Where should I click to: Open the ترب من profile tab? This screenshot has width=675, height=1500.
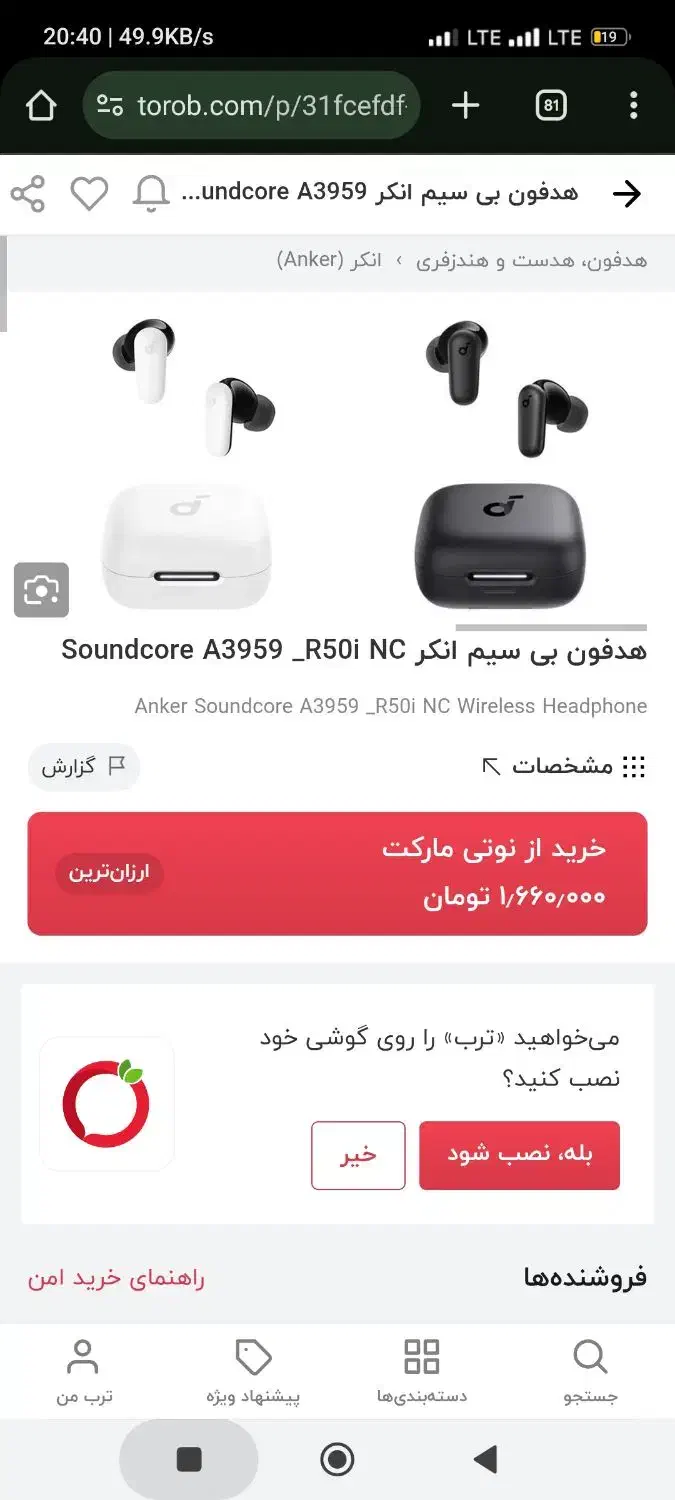(x=83, y=1372)
